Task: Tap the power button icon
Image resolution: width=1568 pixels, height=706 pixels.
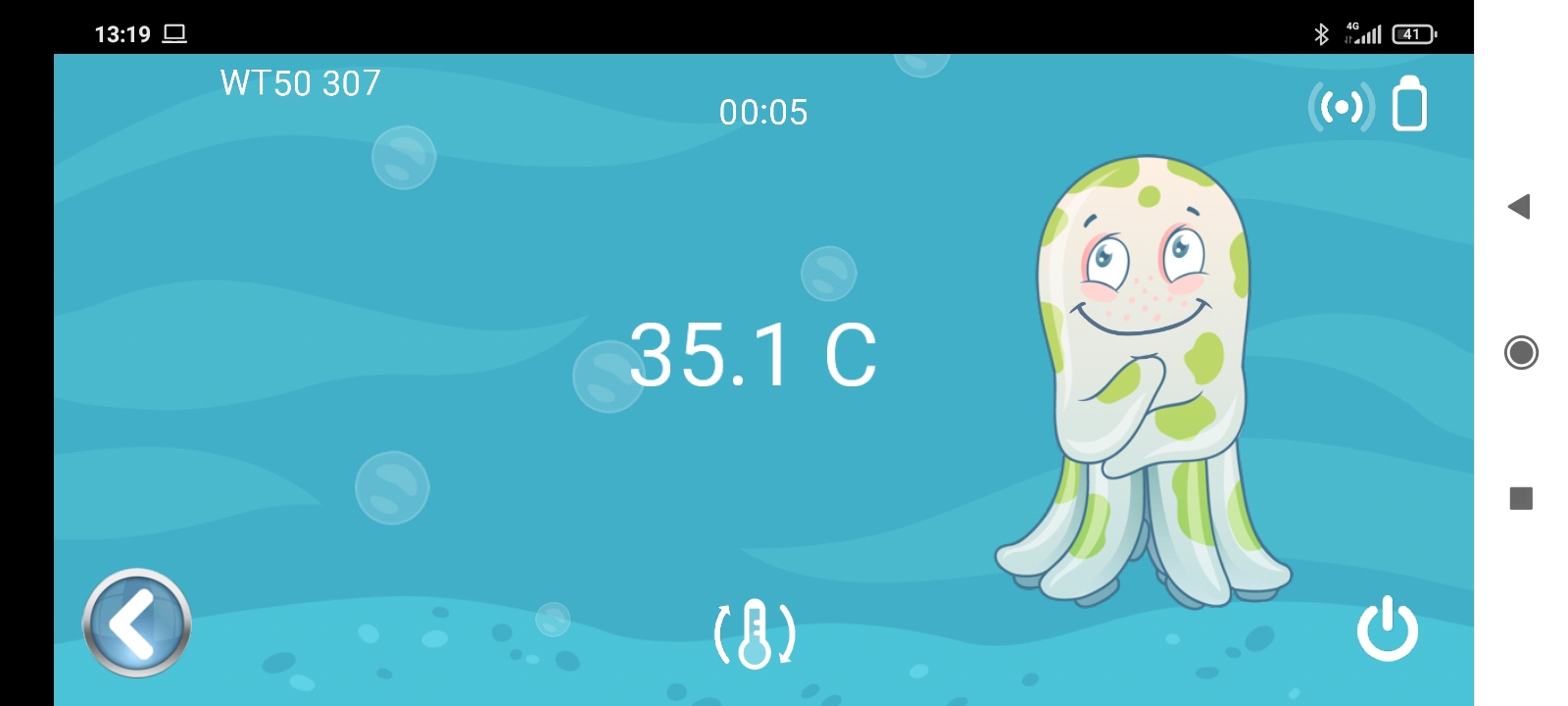Action: (1387, 630)
